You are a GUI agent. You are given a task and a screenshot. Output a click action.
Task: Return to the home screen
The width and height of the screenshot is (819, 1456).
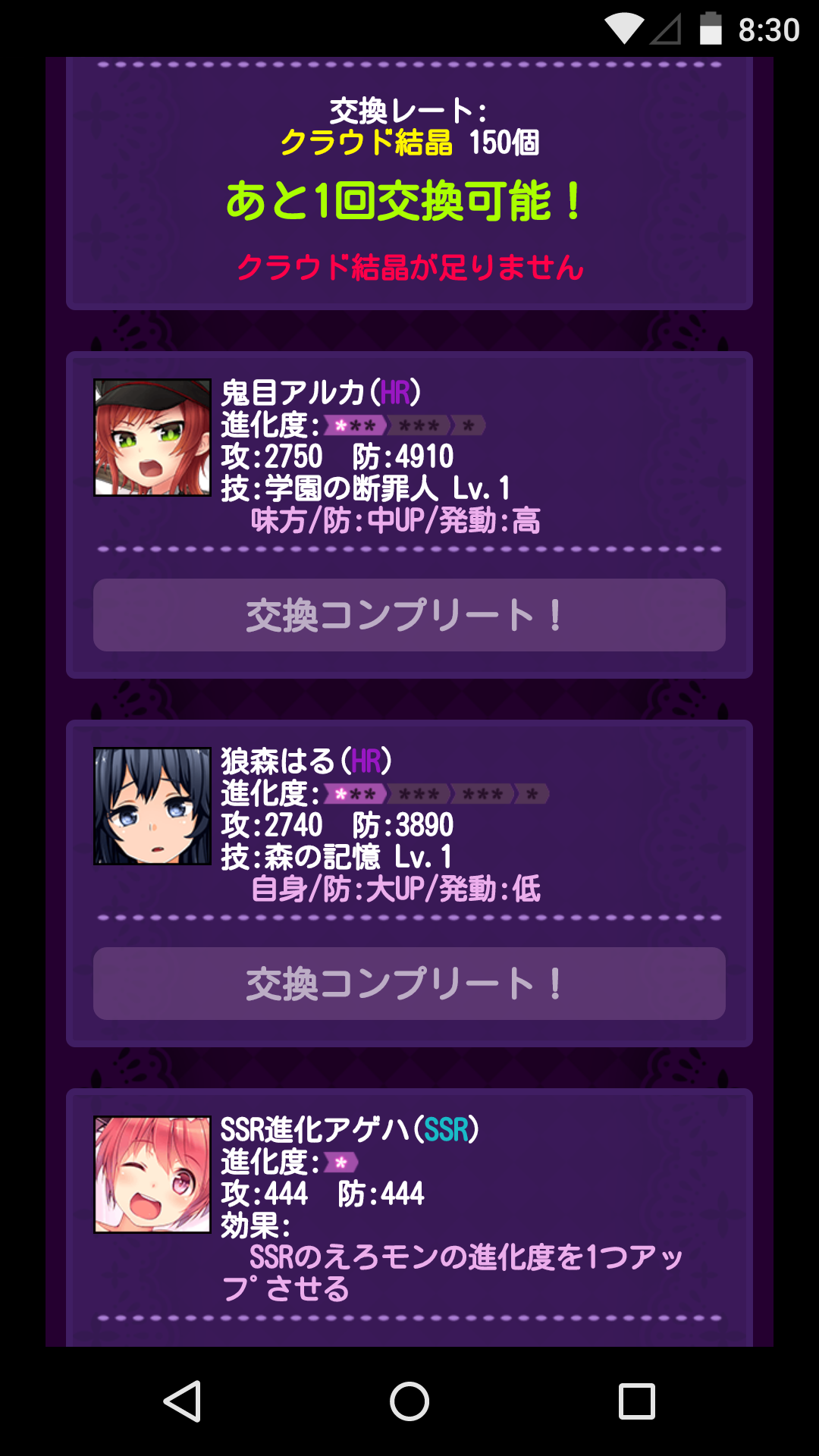pos(409,1401)
